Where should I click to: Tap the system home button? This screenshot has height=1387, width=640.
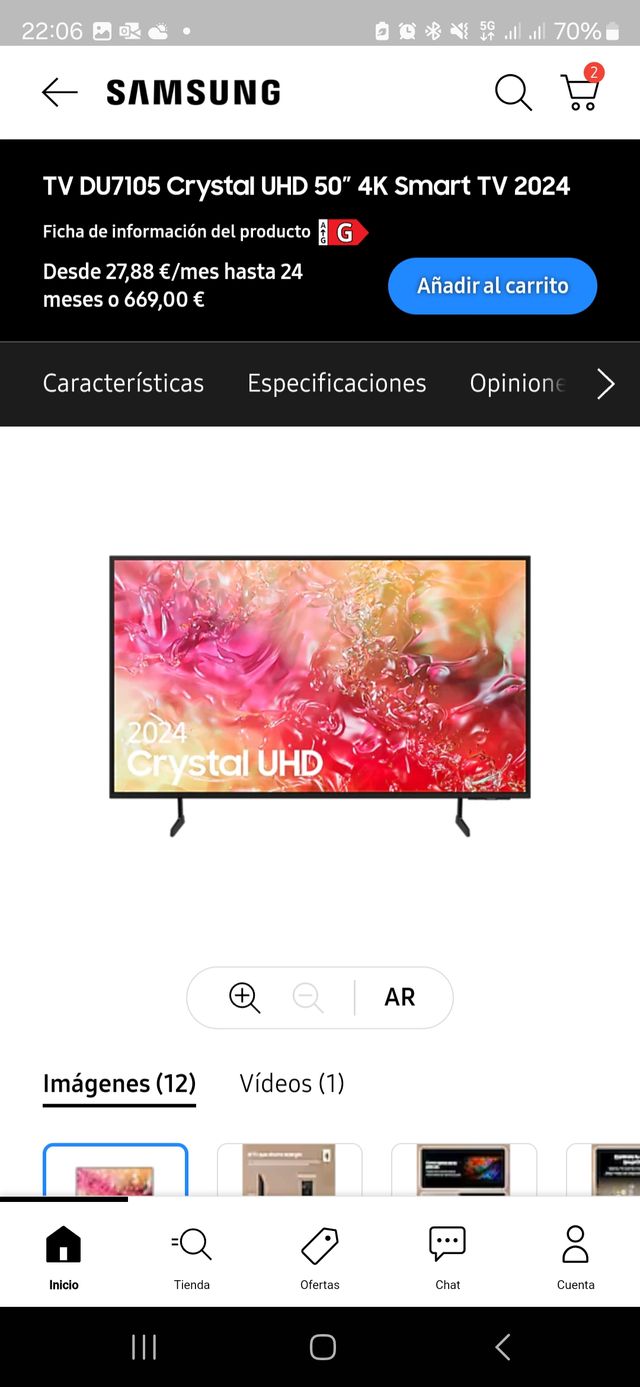pos(322,1347)
